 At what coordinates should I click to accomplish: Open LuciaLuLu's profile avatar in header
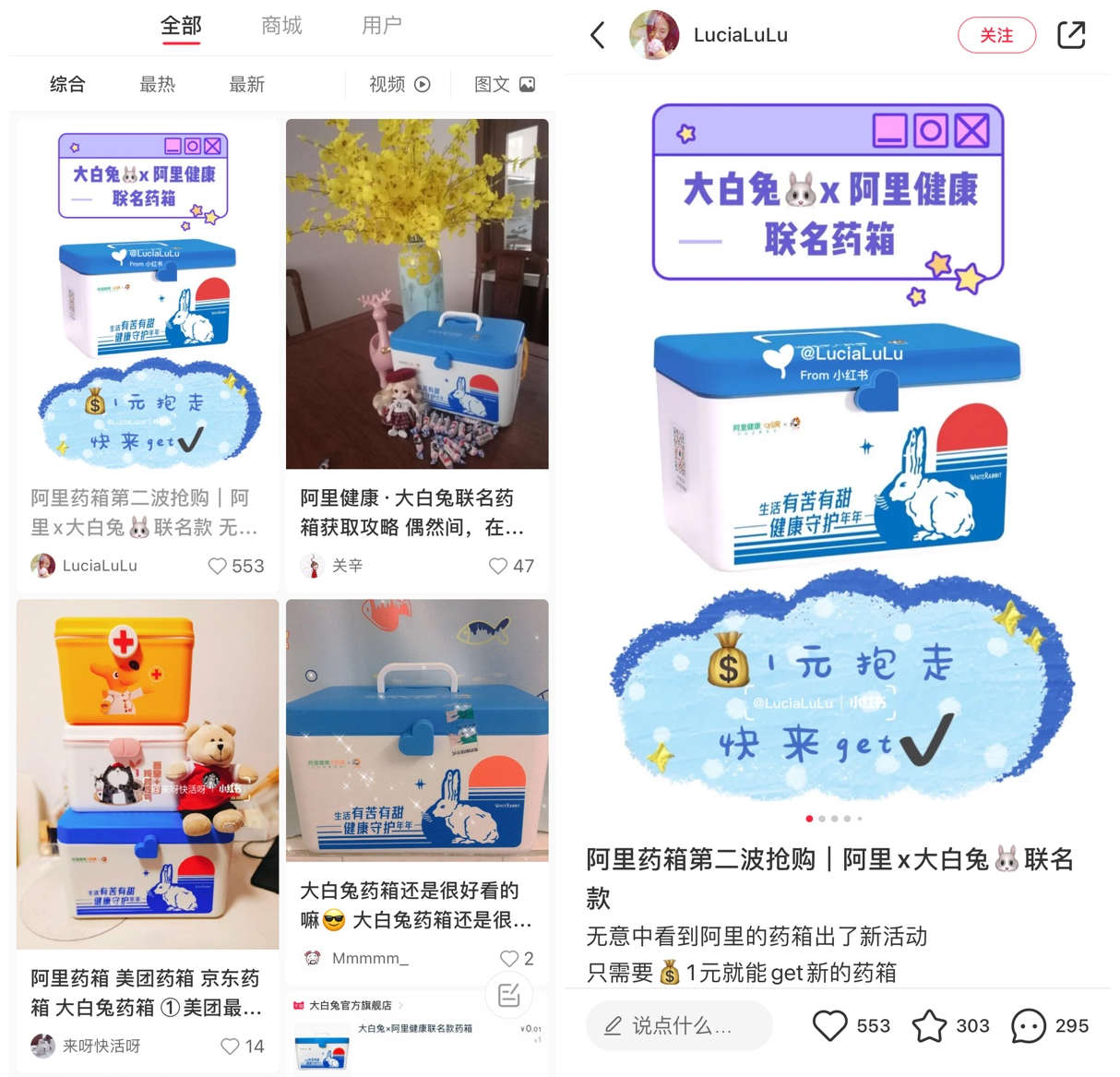[654, 36]
